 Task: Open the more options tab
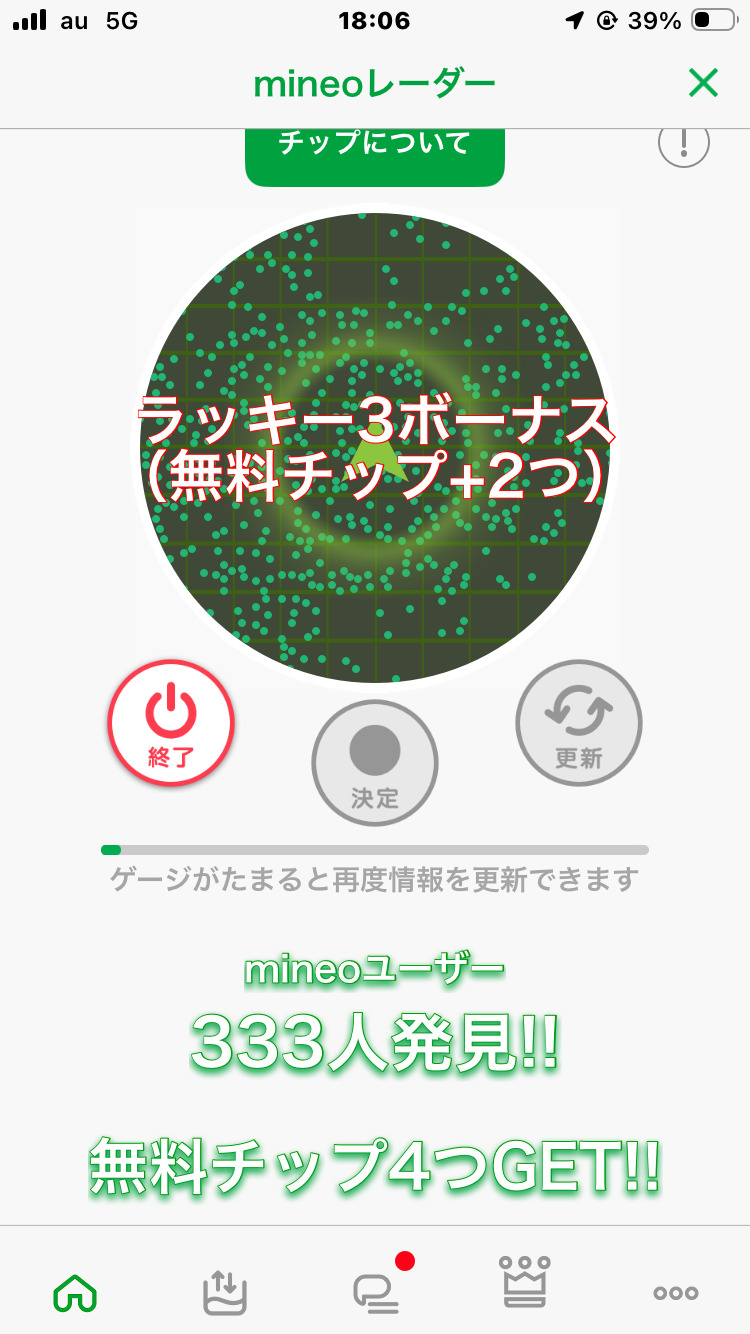(x=676, y=1293)
